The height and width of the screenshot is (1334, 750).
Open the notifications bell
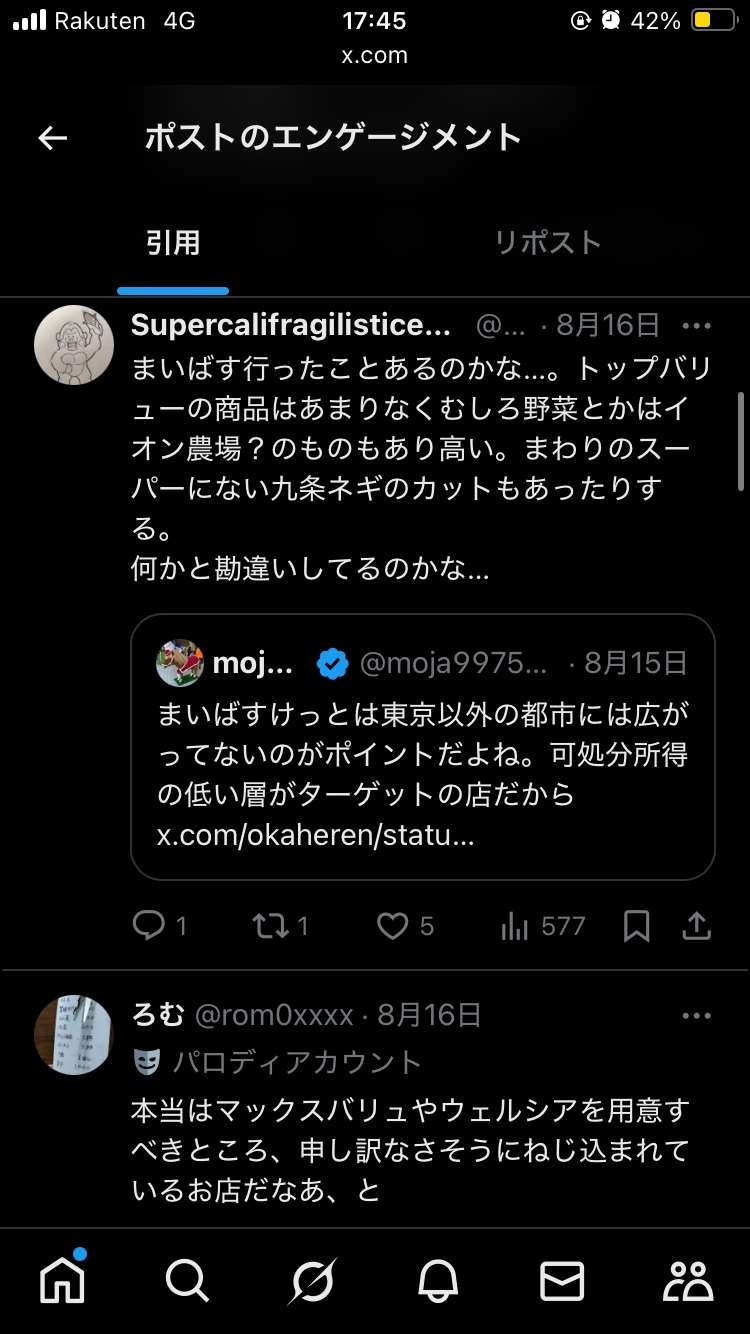pos(437,1278)
